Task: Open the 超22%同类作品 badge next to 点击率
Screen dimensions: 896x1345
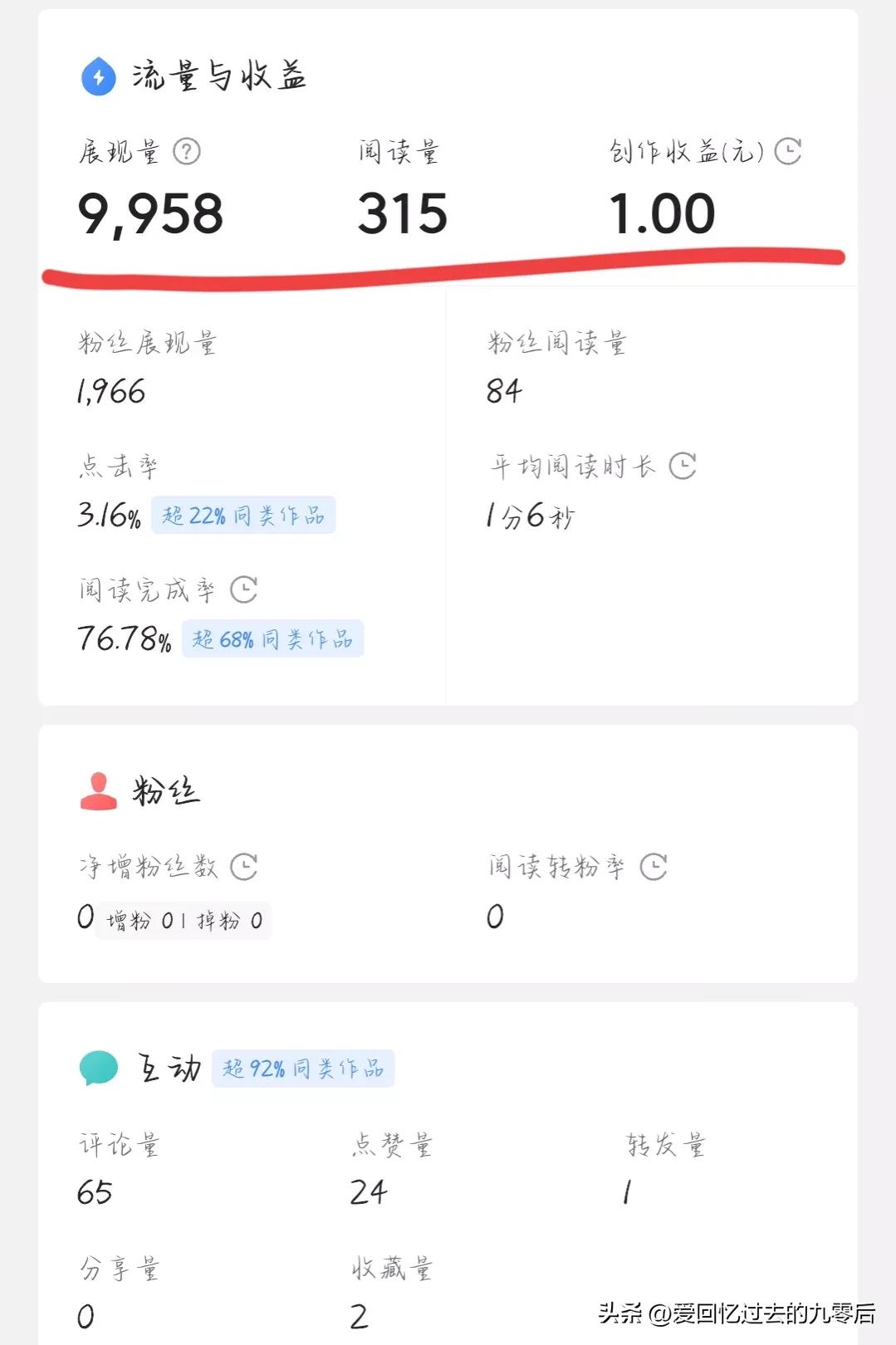Action: tap(245, 515)
